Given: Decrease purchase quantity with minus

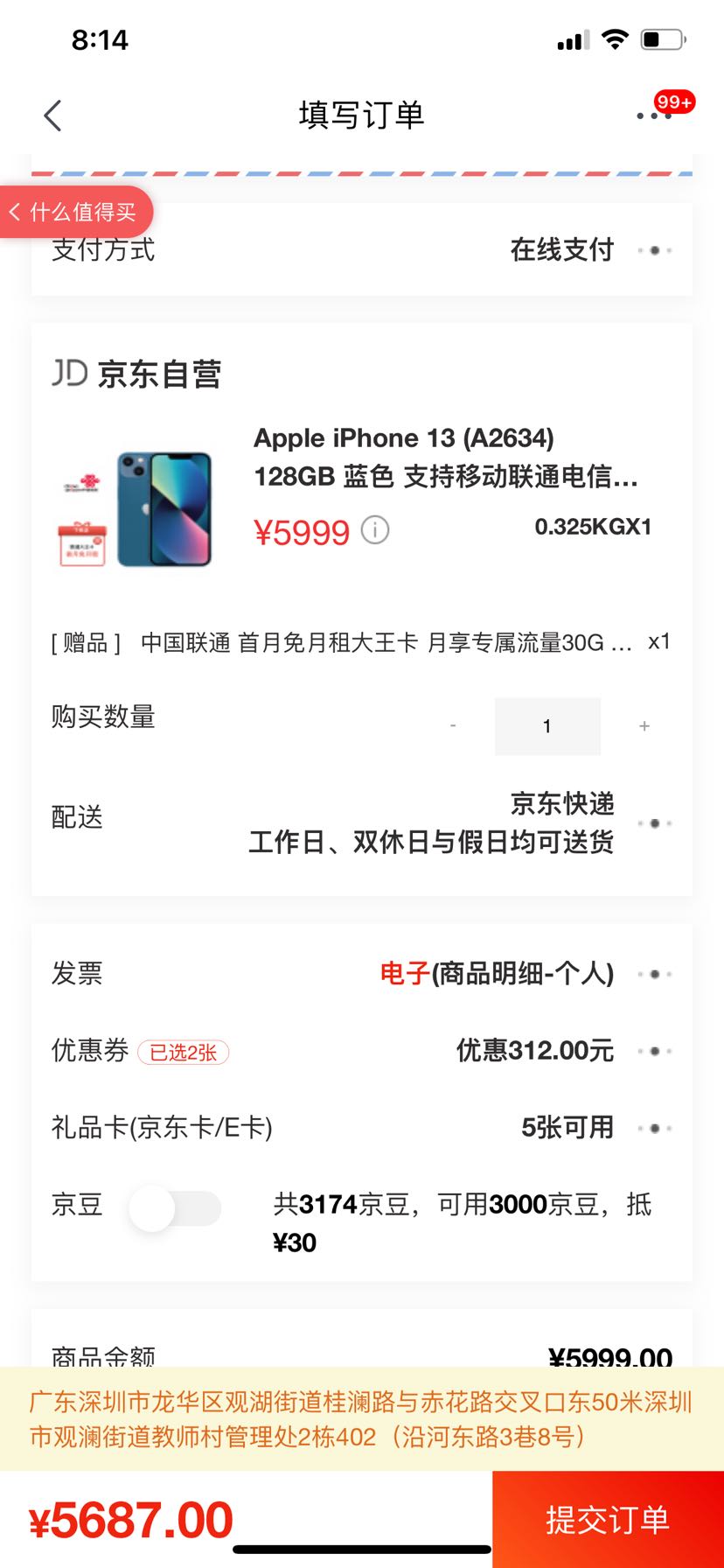Looking at the screenshot, I should click(453, 726).
